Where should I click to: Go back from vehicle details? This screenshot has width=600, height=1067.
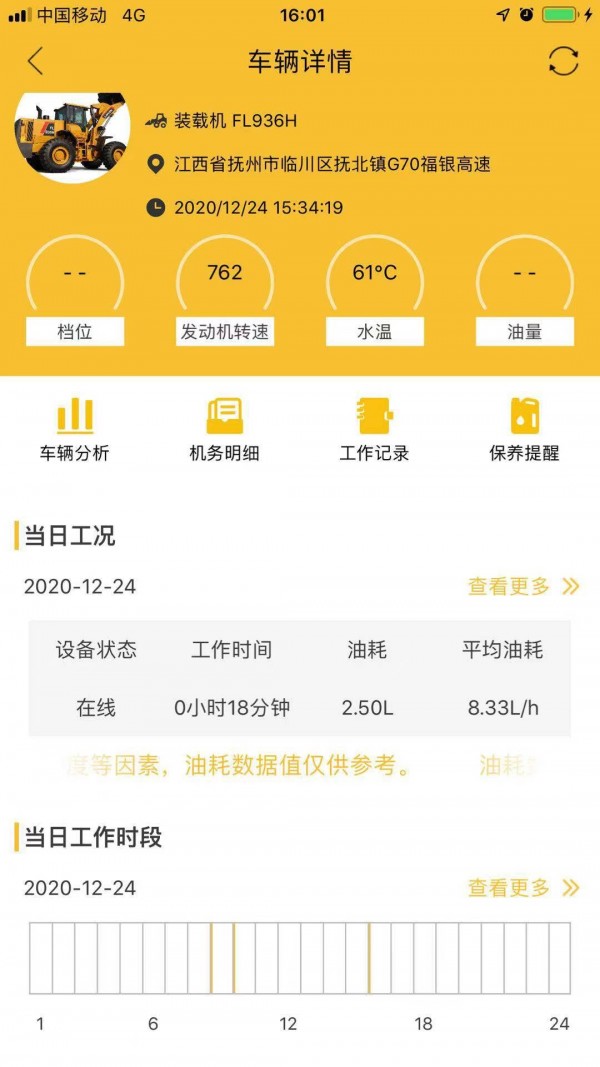[36, 62]
